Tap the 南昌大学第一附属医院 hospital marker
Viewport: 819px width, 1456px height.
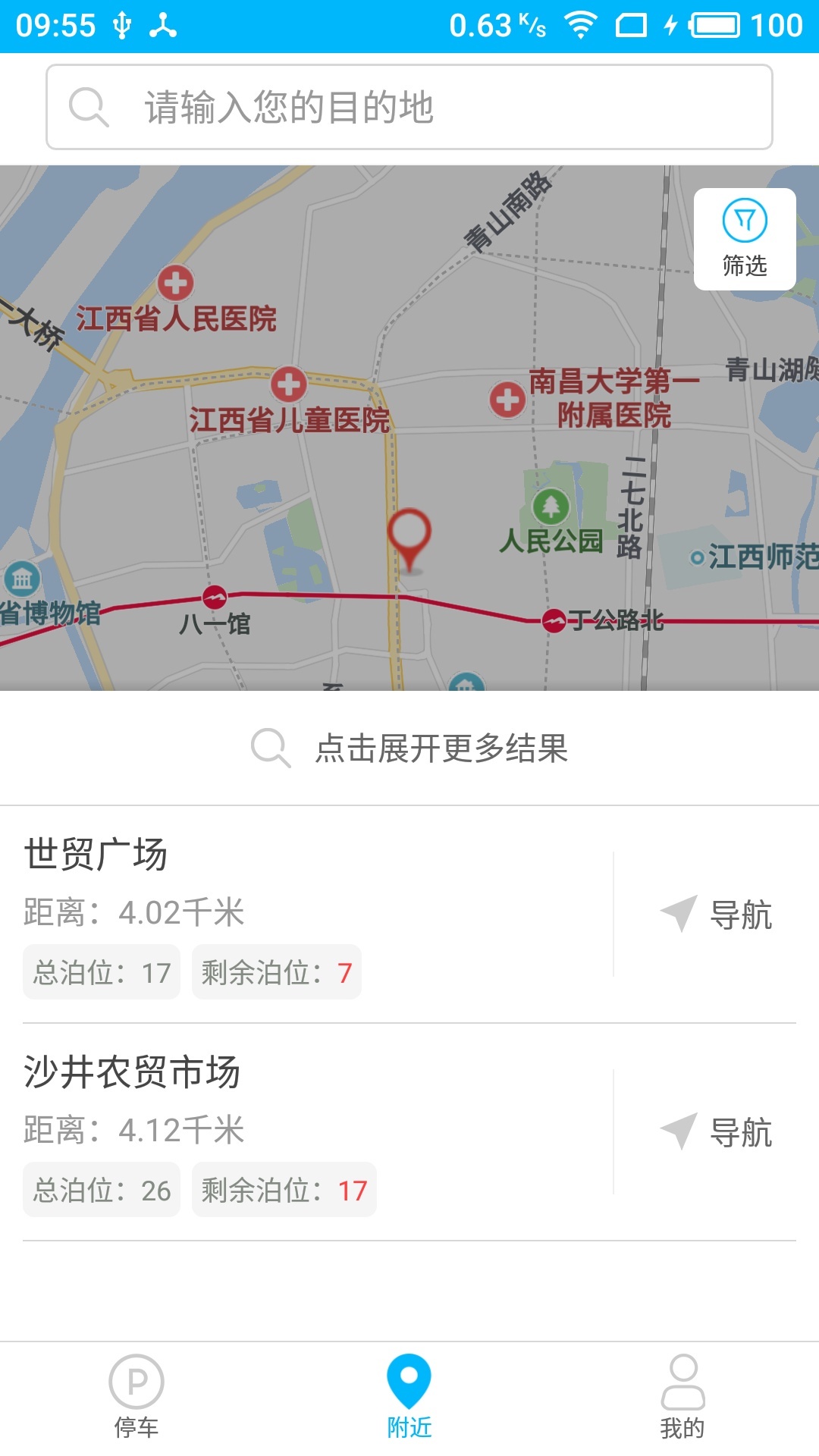[507, 397]
